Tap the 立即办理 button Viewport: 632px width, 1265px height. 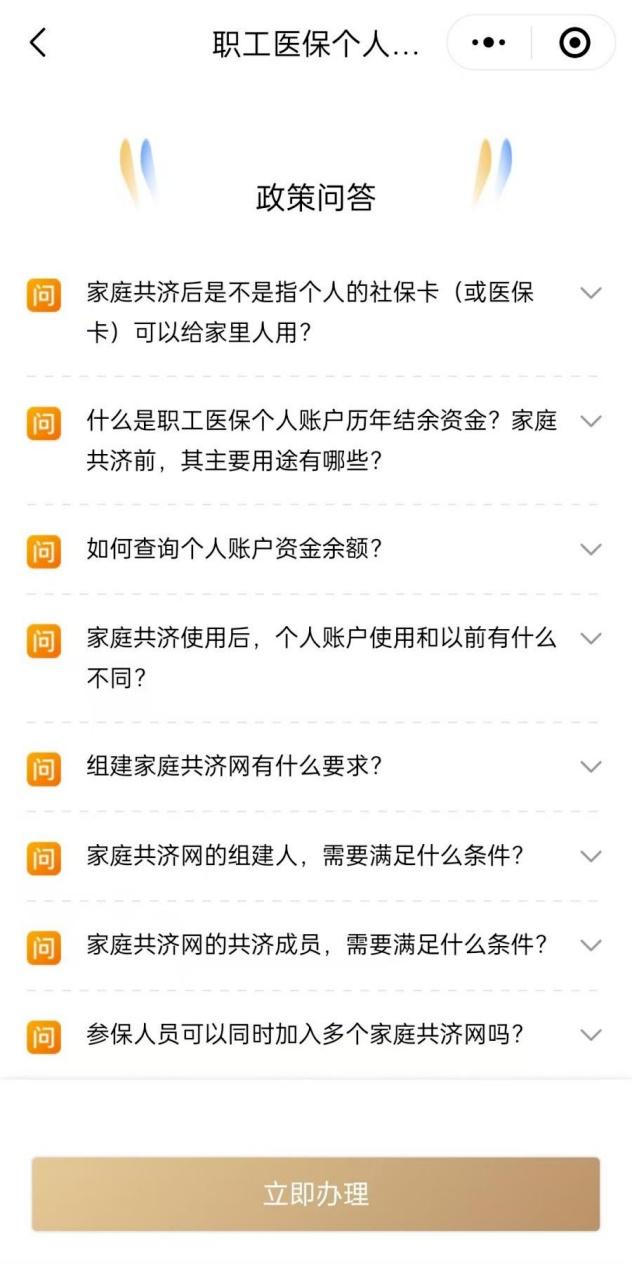click(316, 1194)
